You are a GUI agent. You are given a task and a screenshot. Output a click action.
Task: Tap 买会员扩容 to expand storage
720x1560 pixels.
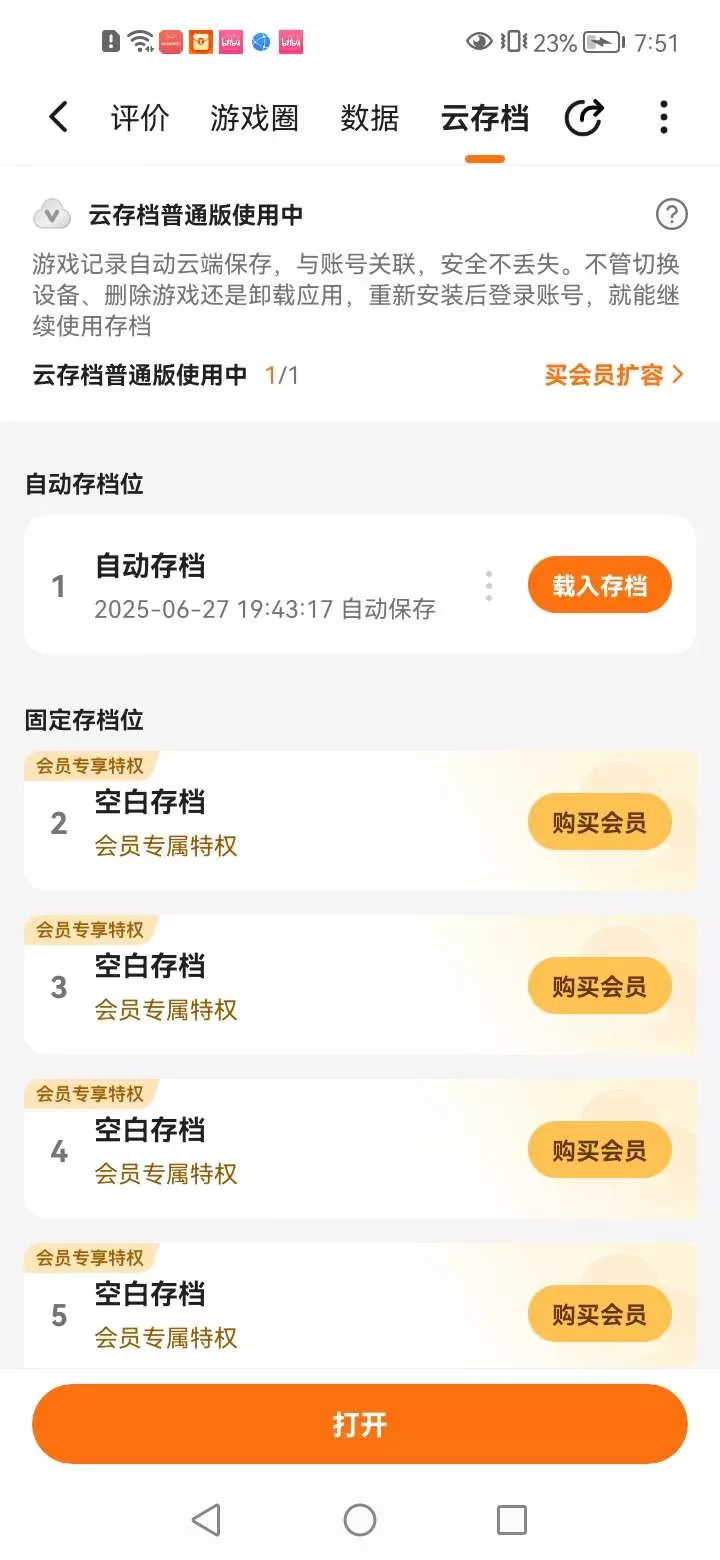[x=614, y=375]
